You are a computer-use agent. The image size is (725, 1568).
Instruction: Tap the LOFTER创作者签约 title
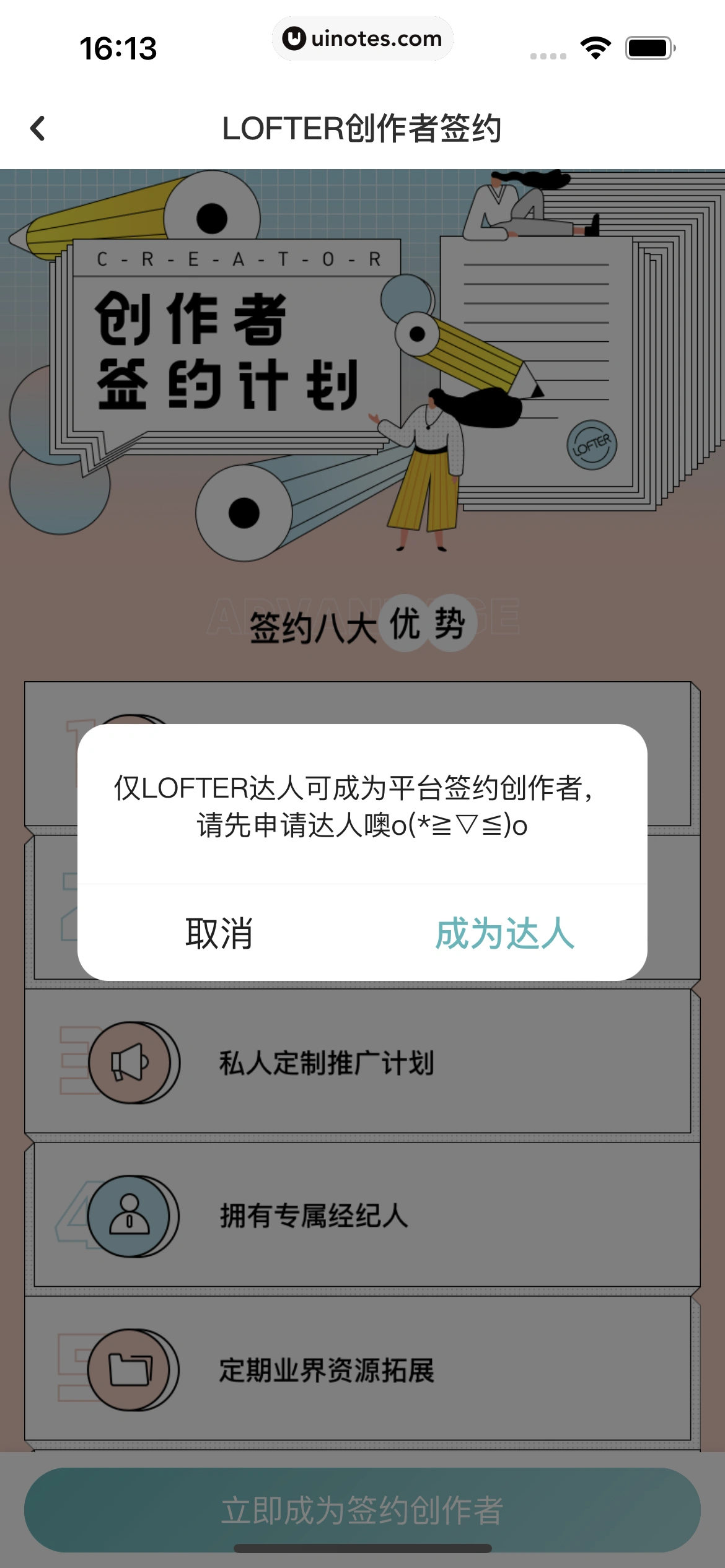pyautogui.click(x=362, y=128)
